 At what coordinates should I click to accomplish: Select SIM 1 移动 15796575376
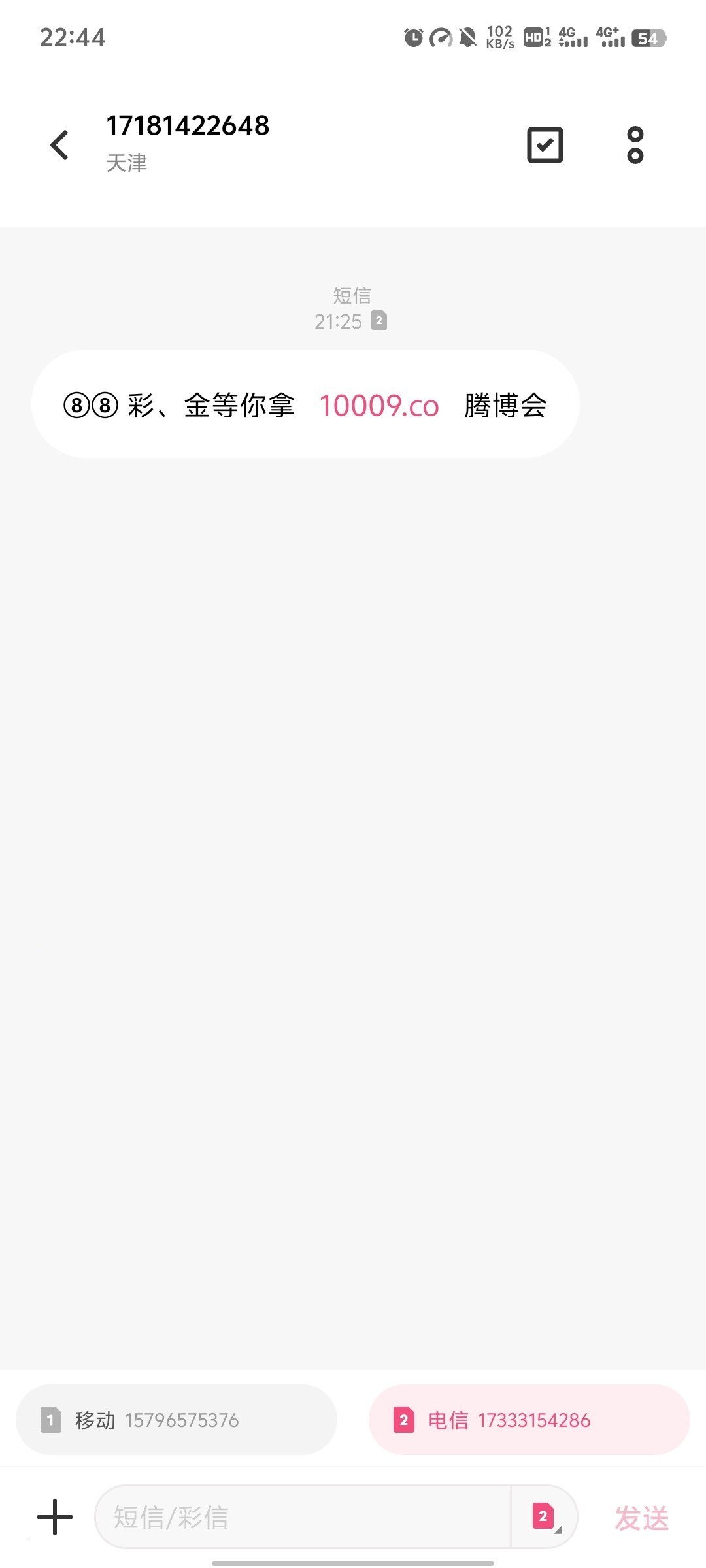176,1420
